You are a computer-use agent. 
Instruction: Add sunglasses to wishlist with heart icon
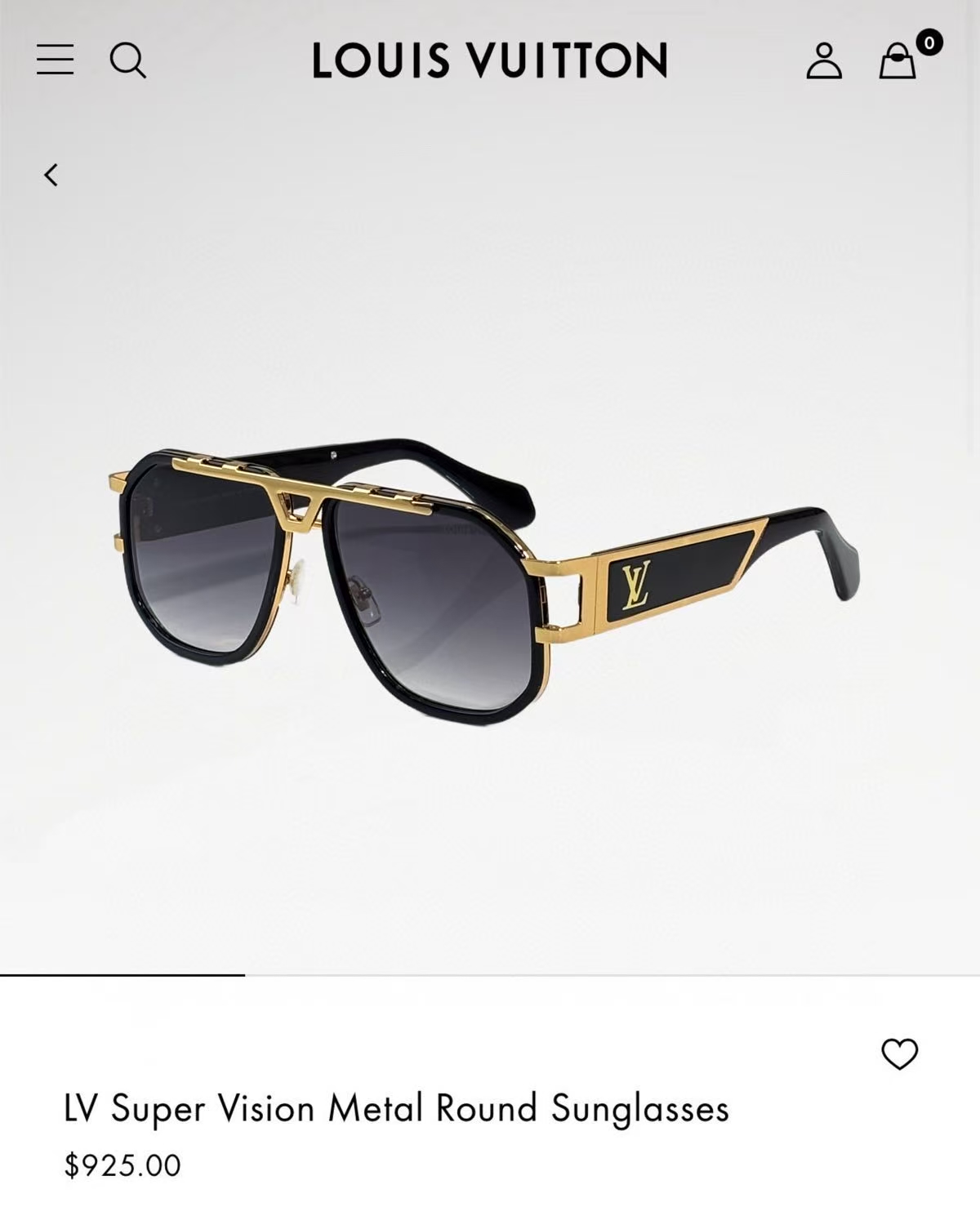coord(899,1053)
